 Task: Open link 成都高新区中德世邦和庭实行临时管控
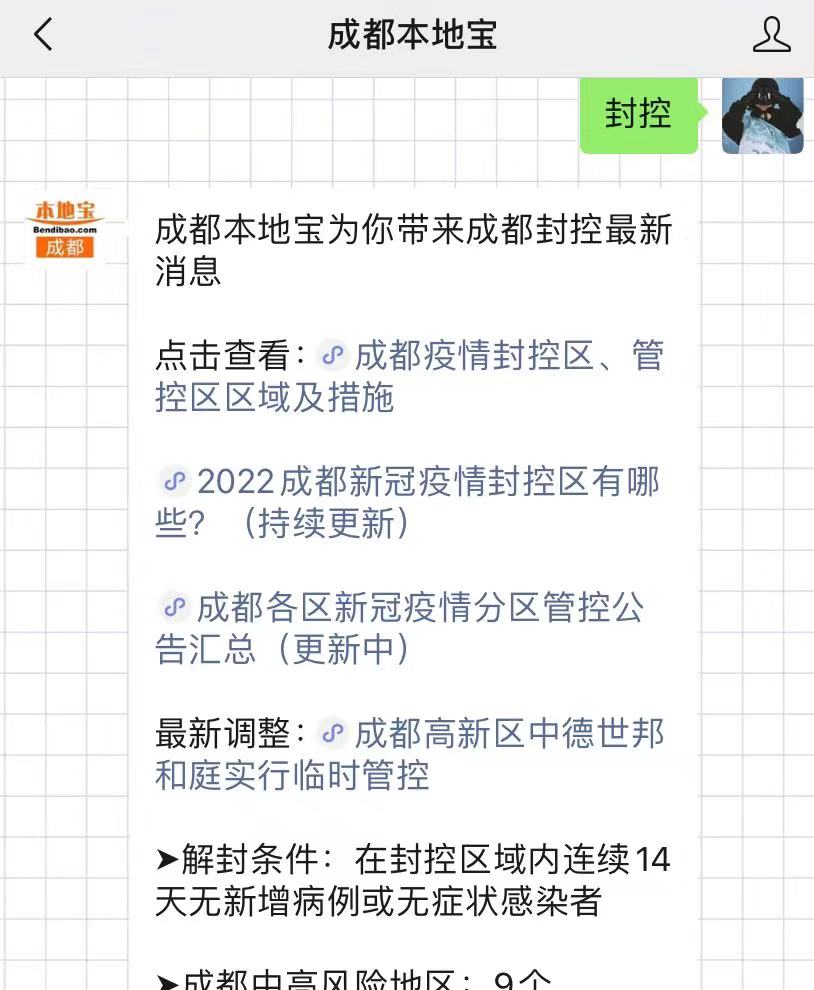pyautogui.click(x=508, y=735)
